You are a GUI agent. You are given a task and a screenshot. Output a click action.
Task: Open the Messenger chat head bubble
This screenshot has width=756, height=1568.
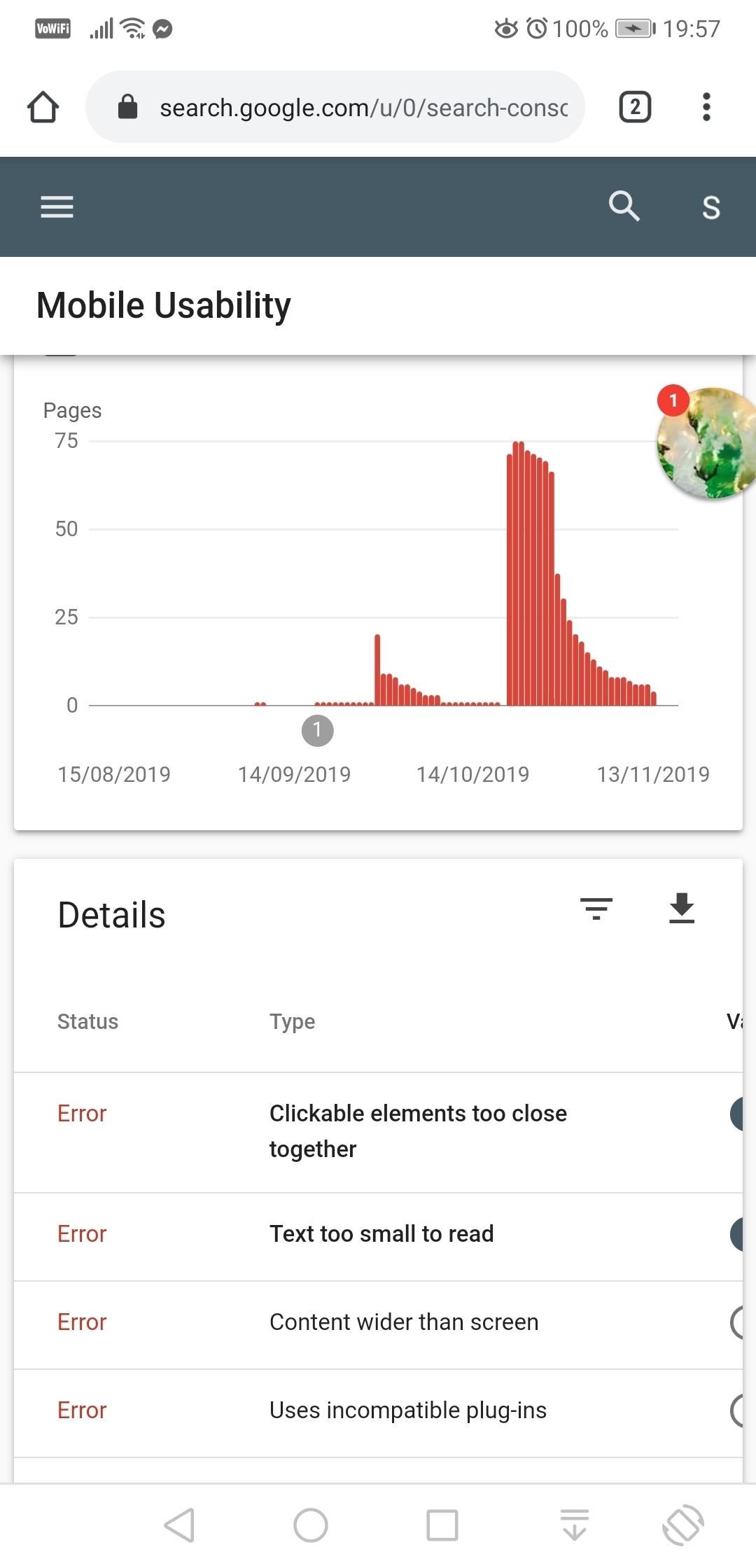point(707,442)
